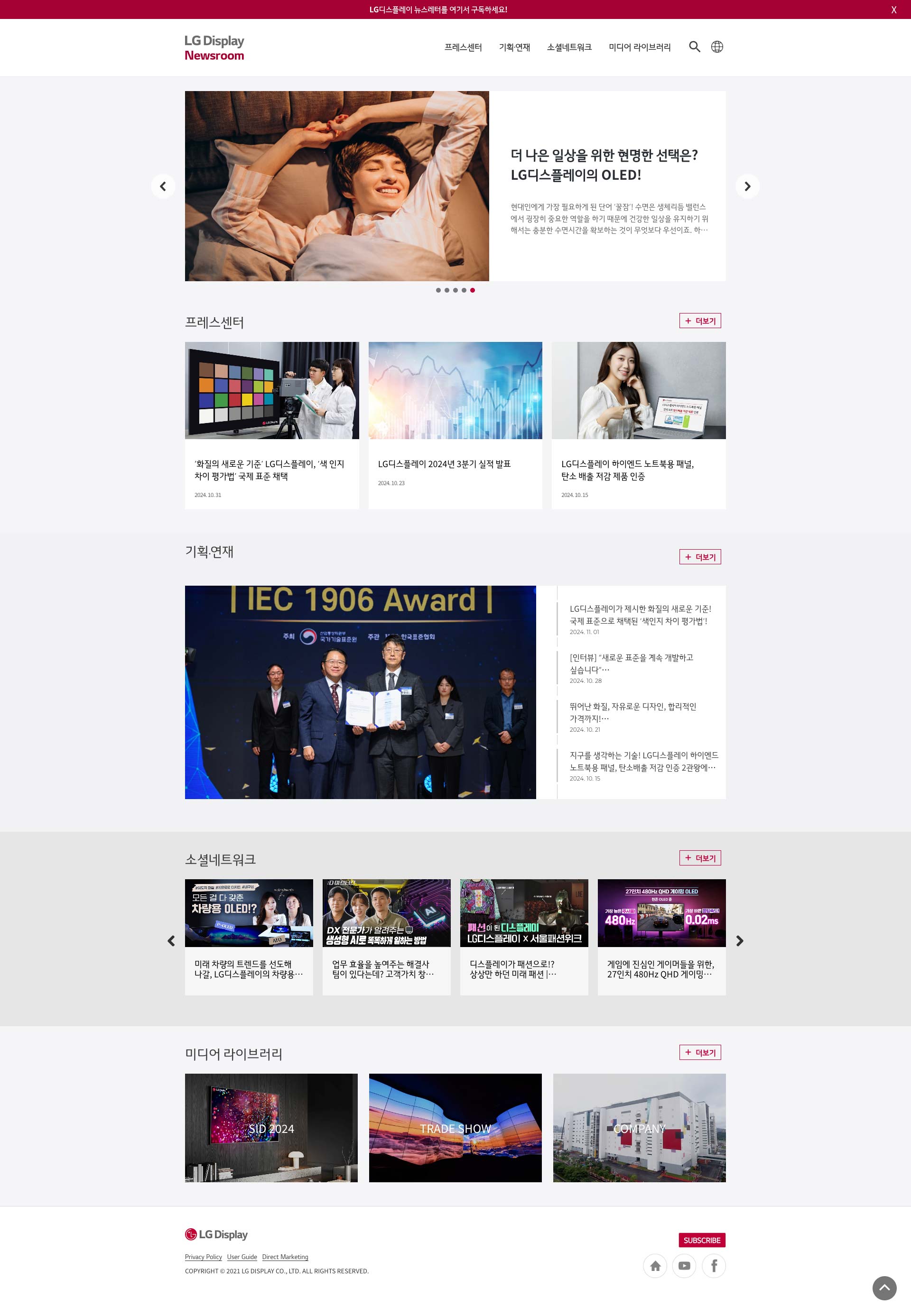Open the 하이엔드 노트북용 패널 탄소 배출 article
Screen dimensions: 911x1316
click(627, 470)
